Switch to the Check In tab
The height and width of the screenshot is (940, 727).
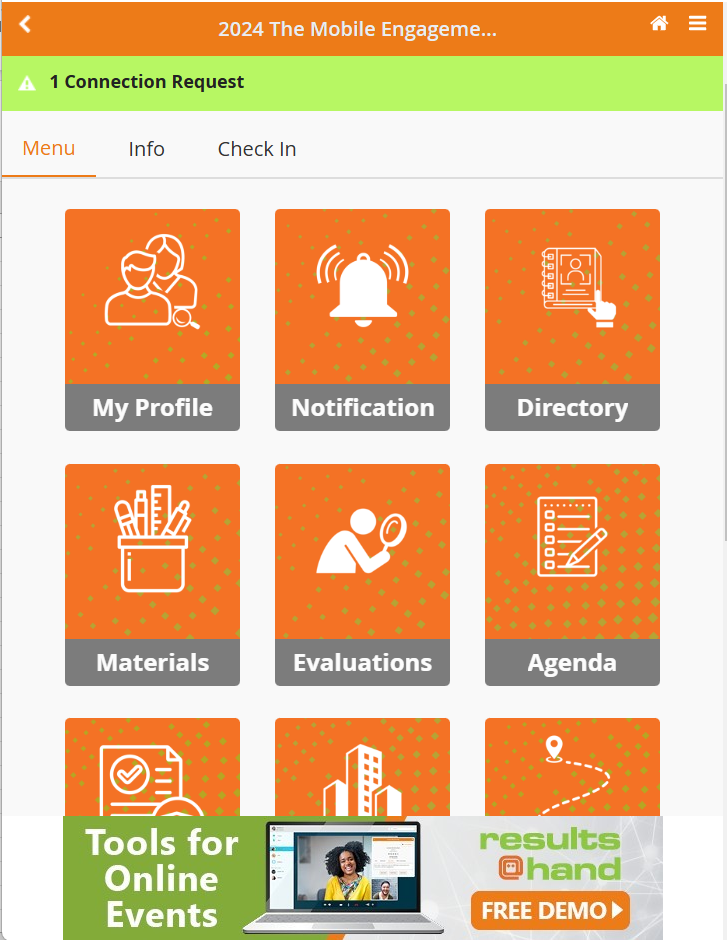[257, 149]
